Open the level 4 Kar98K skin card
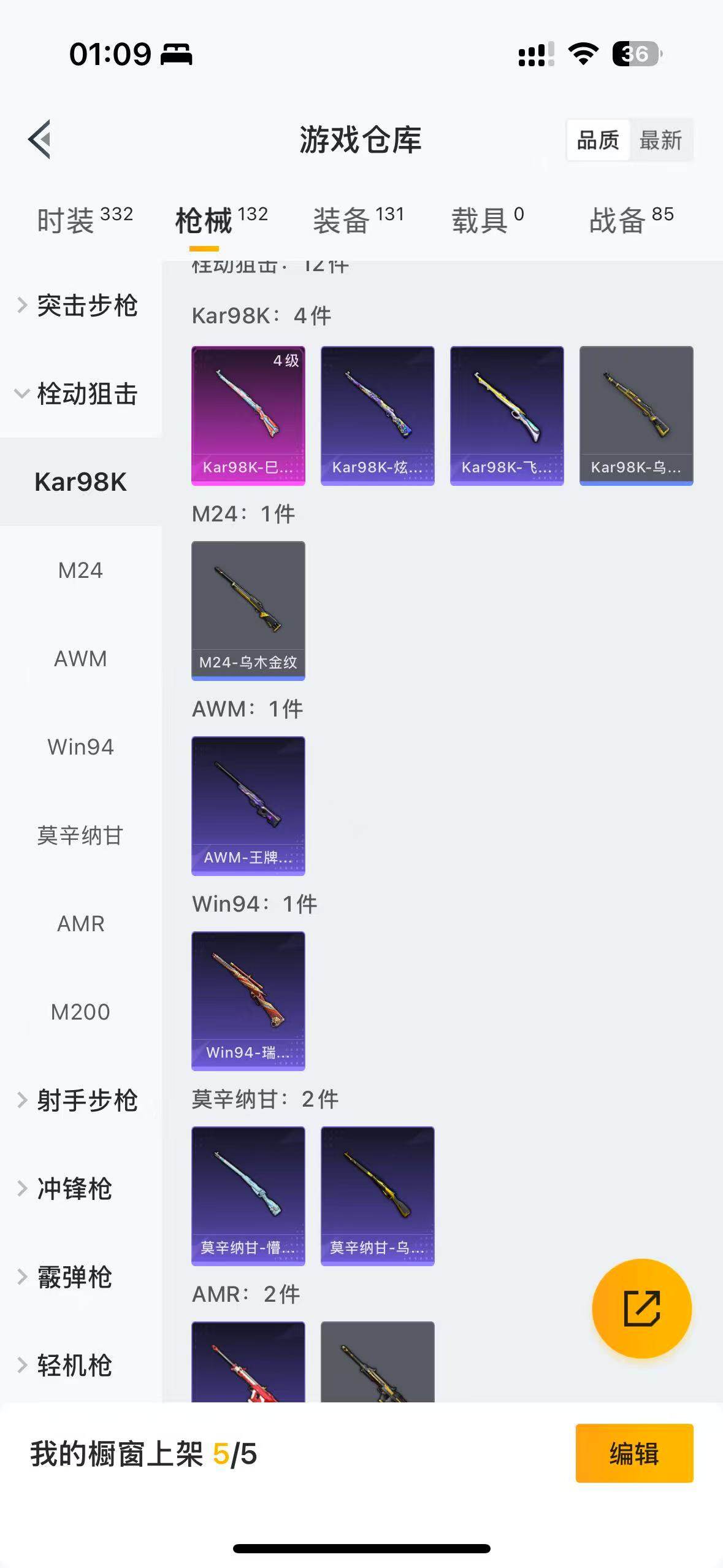The width and height of the screenshot is (723, 1568). coord(248,415)
